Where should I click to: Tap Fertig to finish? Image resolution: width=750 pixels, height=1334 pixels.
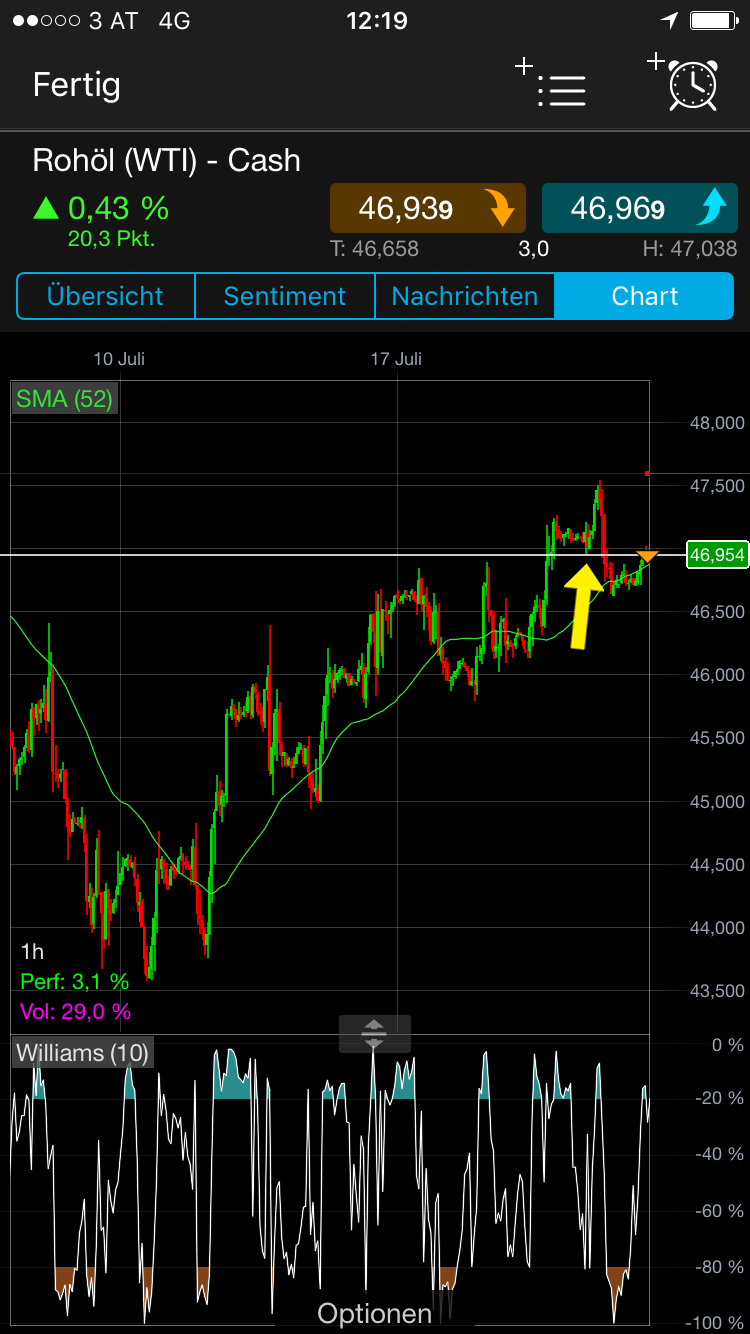[76, 86]
